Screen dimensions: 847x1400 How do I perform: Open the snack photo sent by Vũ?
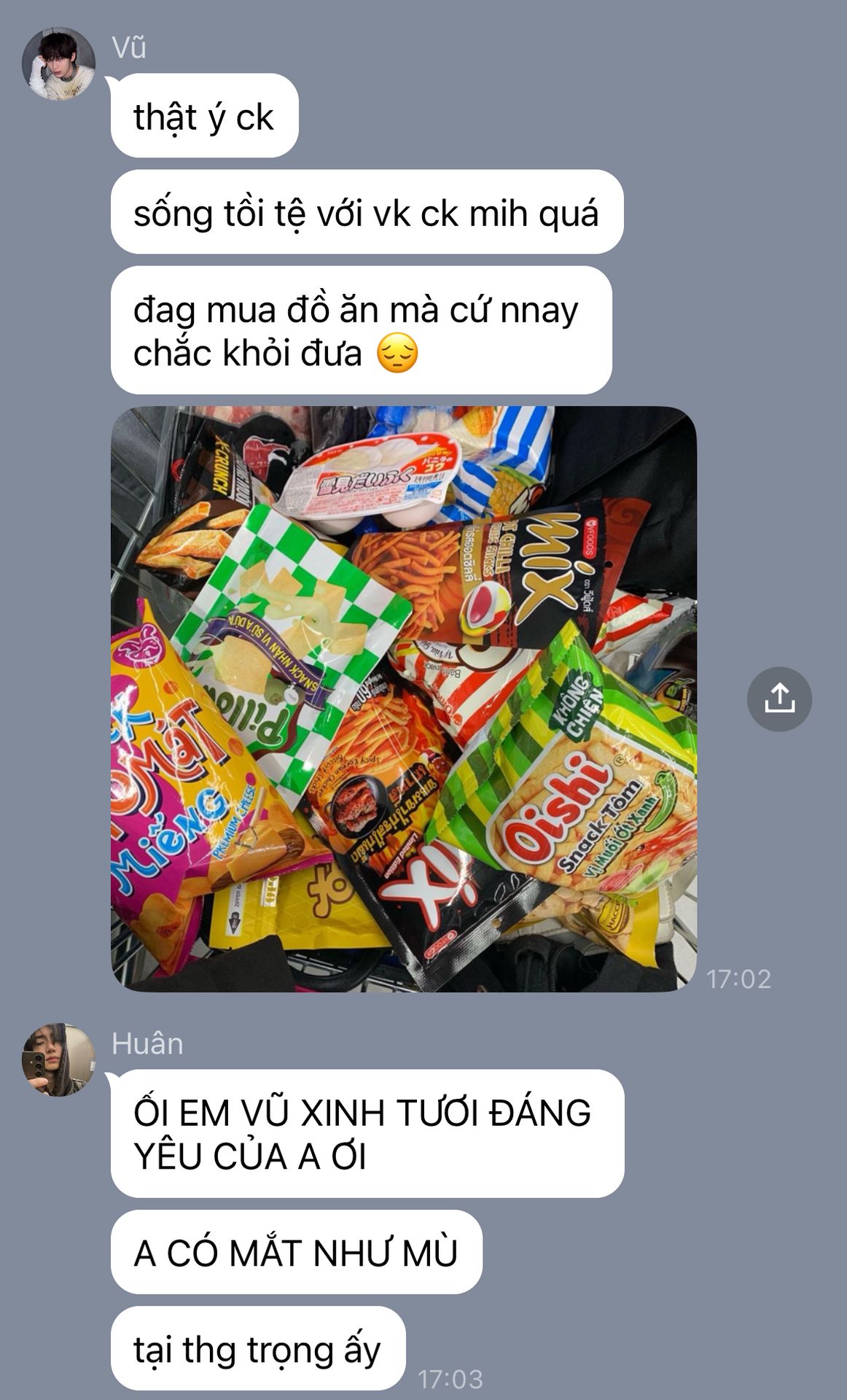coord(404,699)
